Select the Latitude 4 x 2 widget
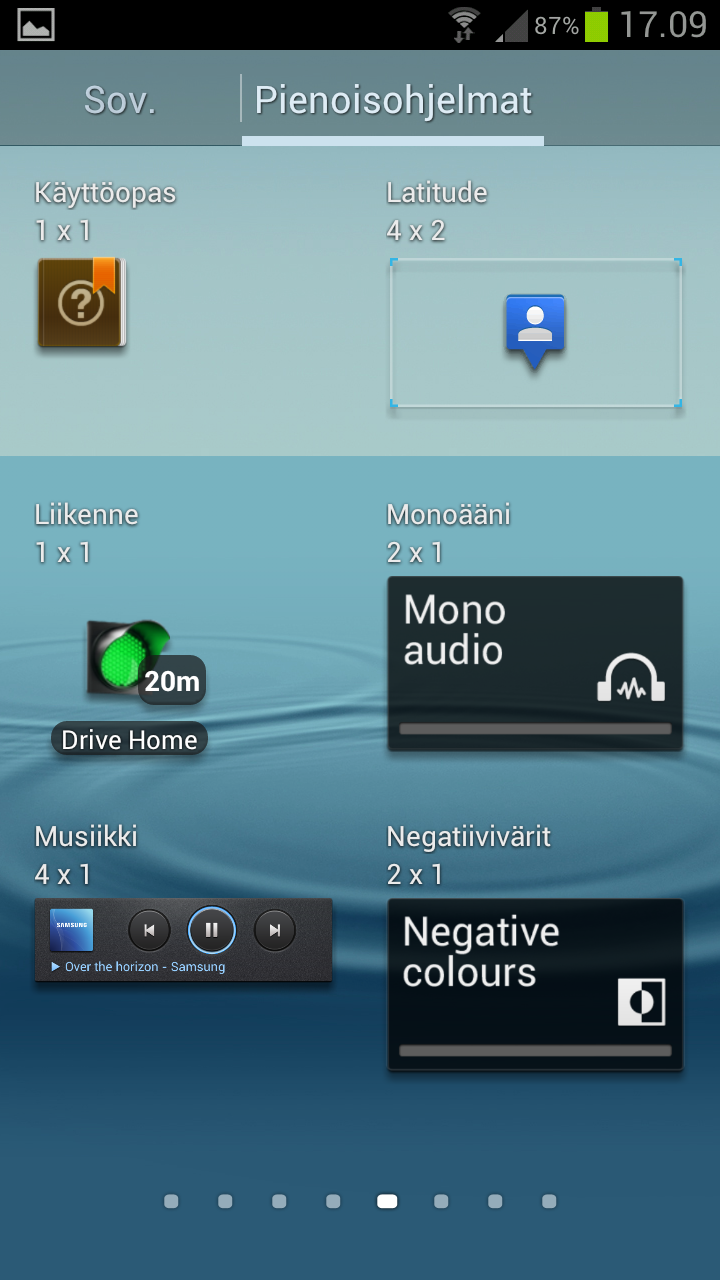Viewport: 720px width, 1280px height. [x=535, y=333]
